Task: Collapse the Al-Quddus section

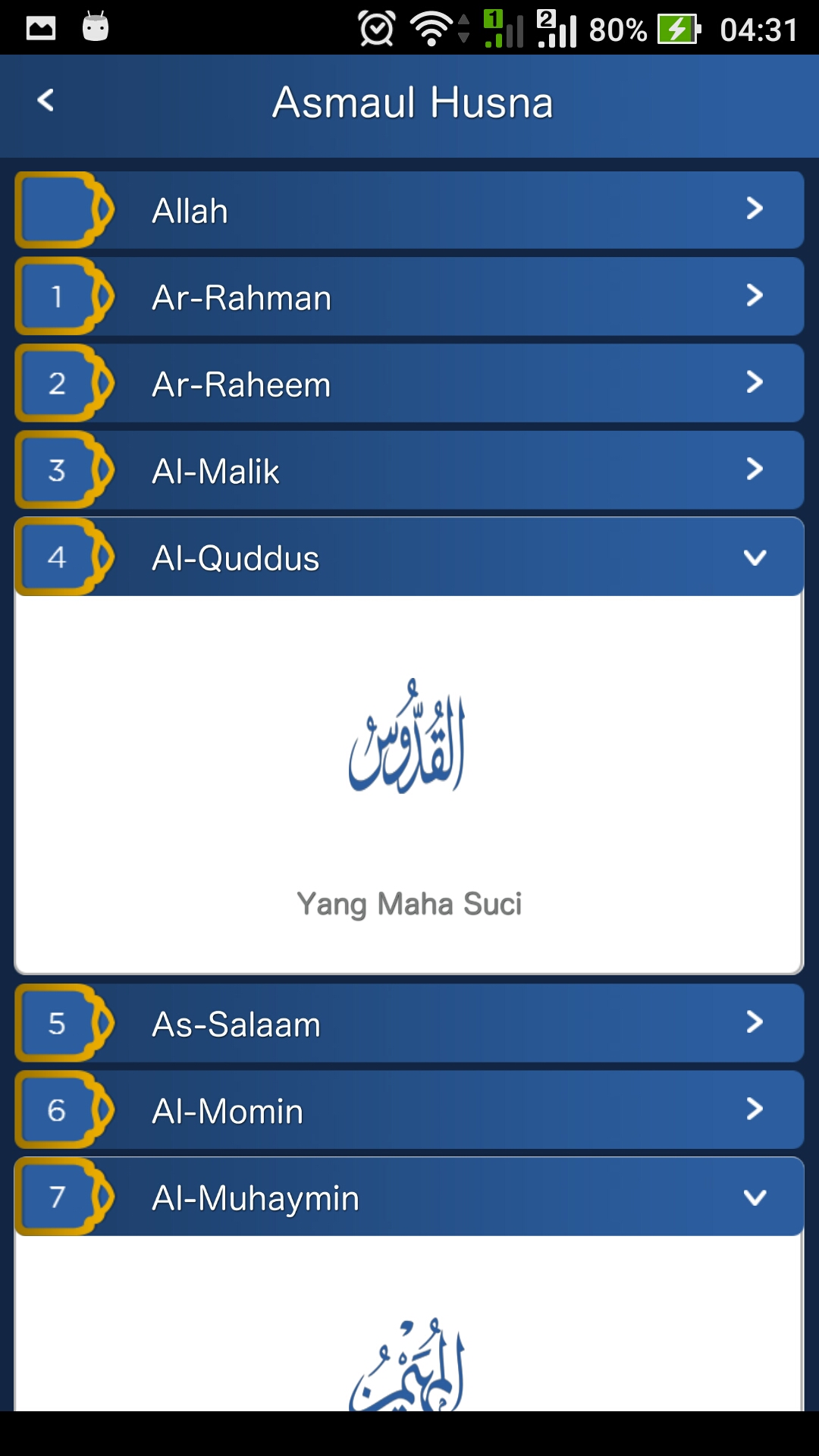Action: 409,557
